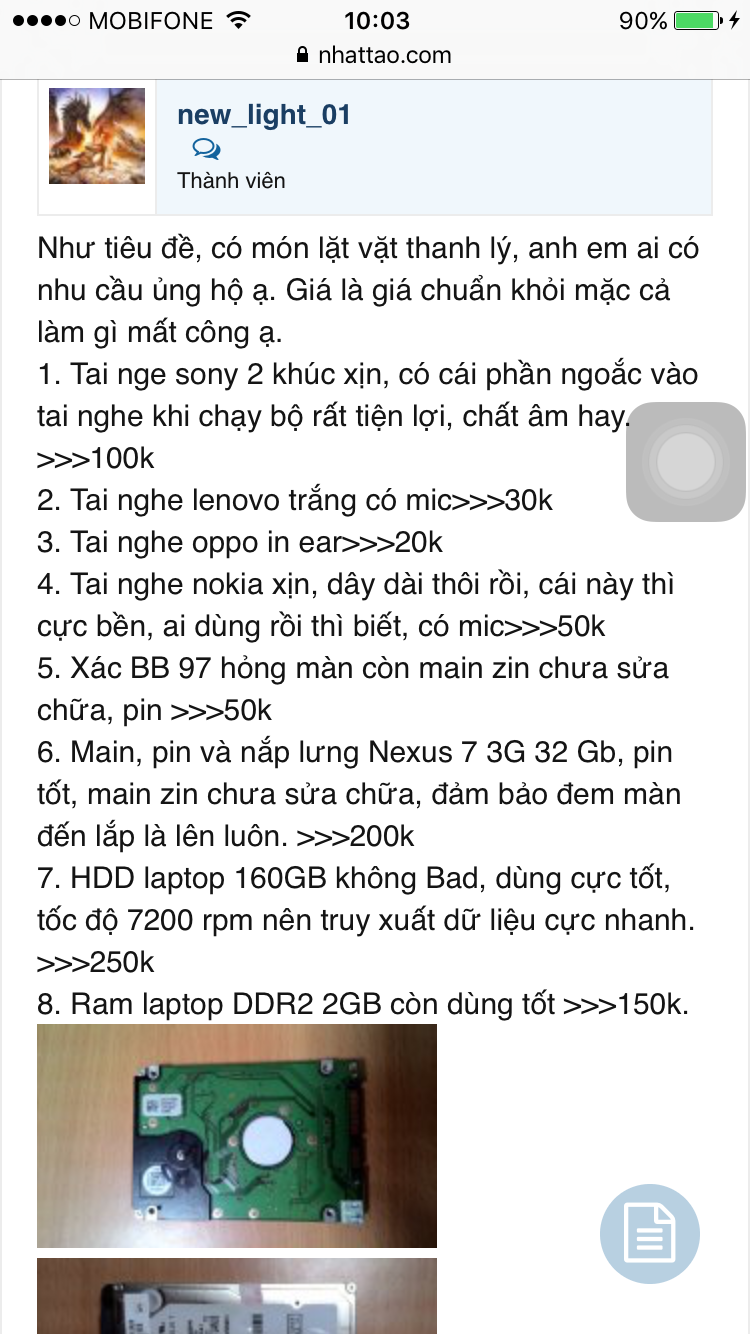750x1334 pixels.
Task: Tap the nhattao.com address bar
Action: click(x=375, y=55)
